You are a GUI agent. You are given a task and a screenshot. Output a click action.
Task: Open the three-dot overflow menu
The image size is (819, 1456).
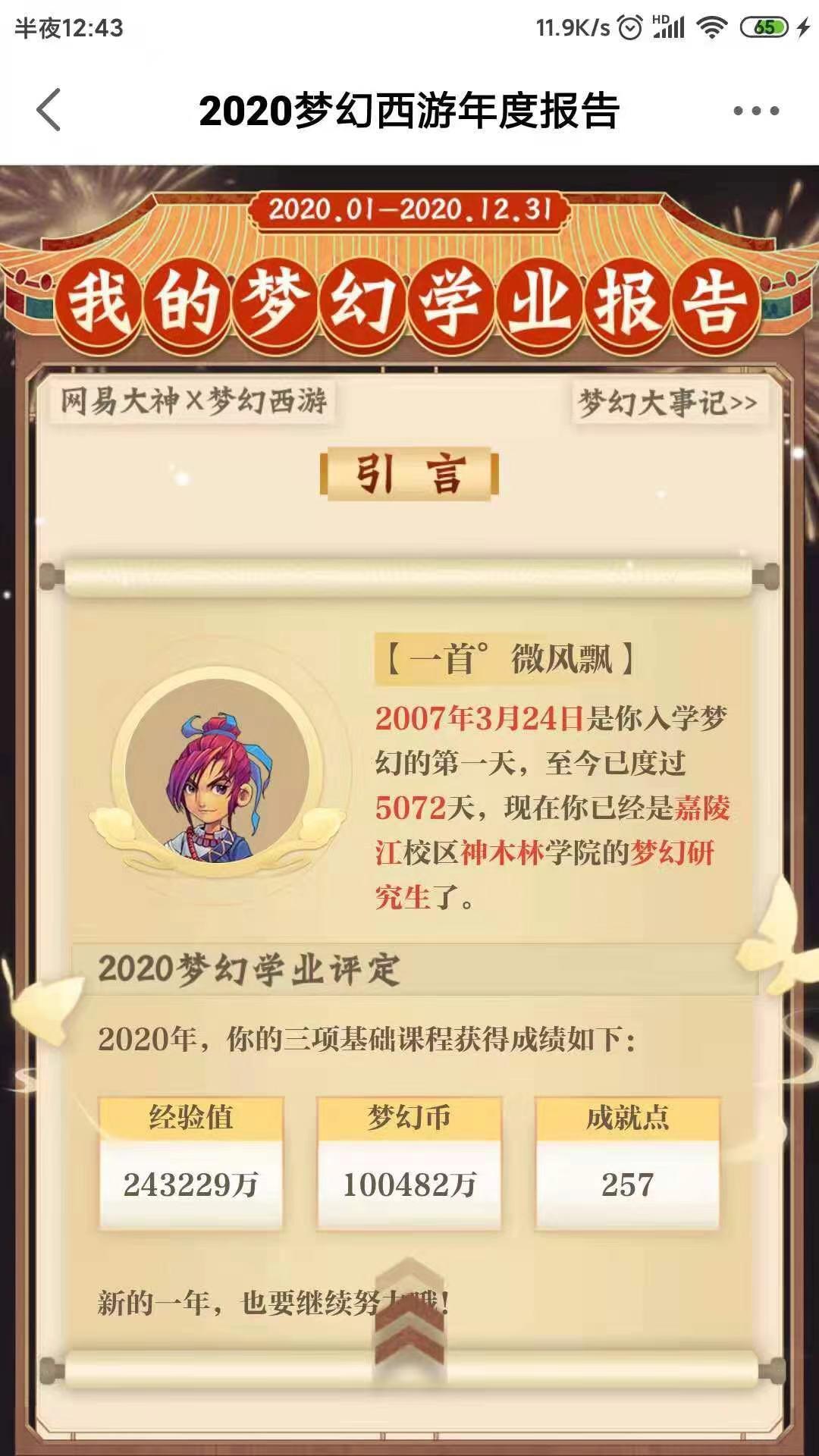click(x=755, y=111)
